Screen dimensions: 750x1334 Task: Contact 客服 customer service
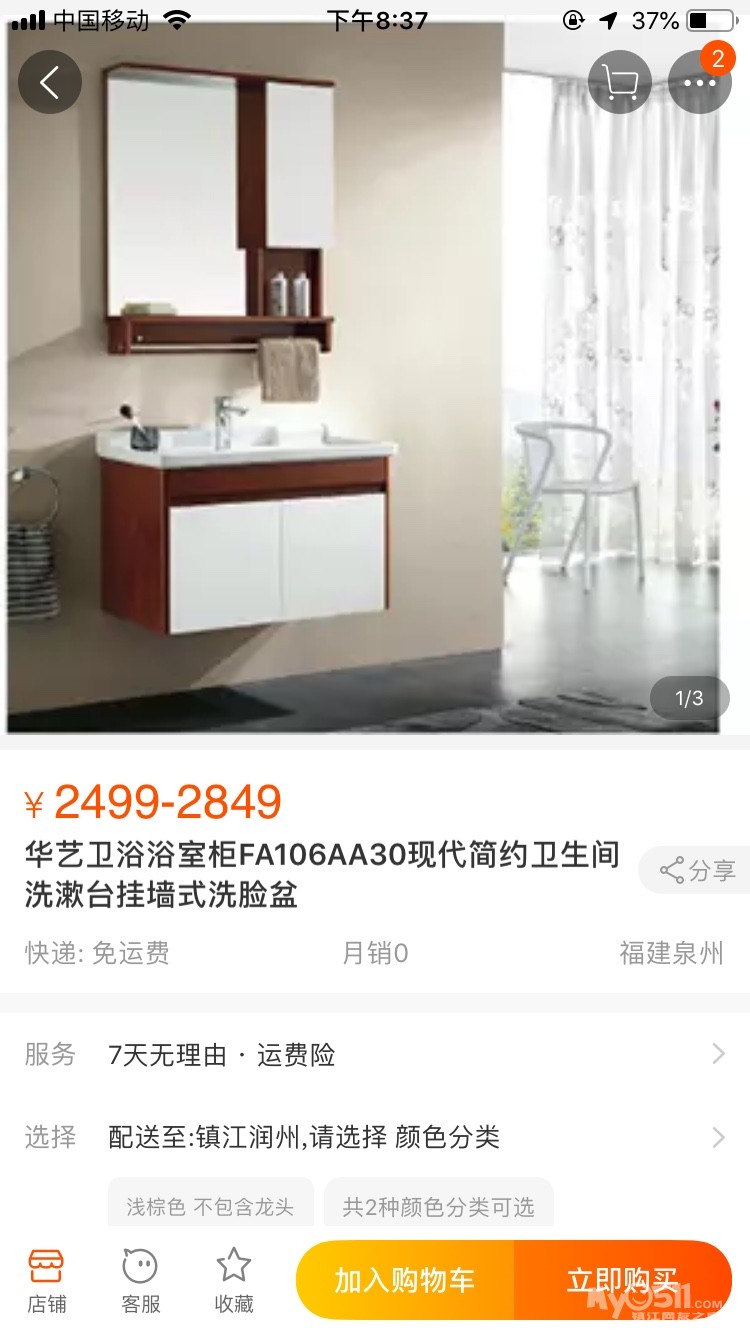pos(140,1280)
